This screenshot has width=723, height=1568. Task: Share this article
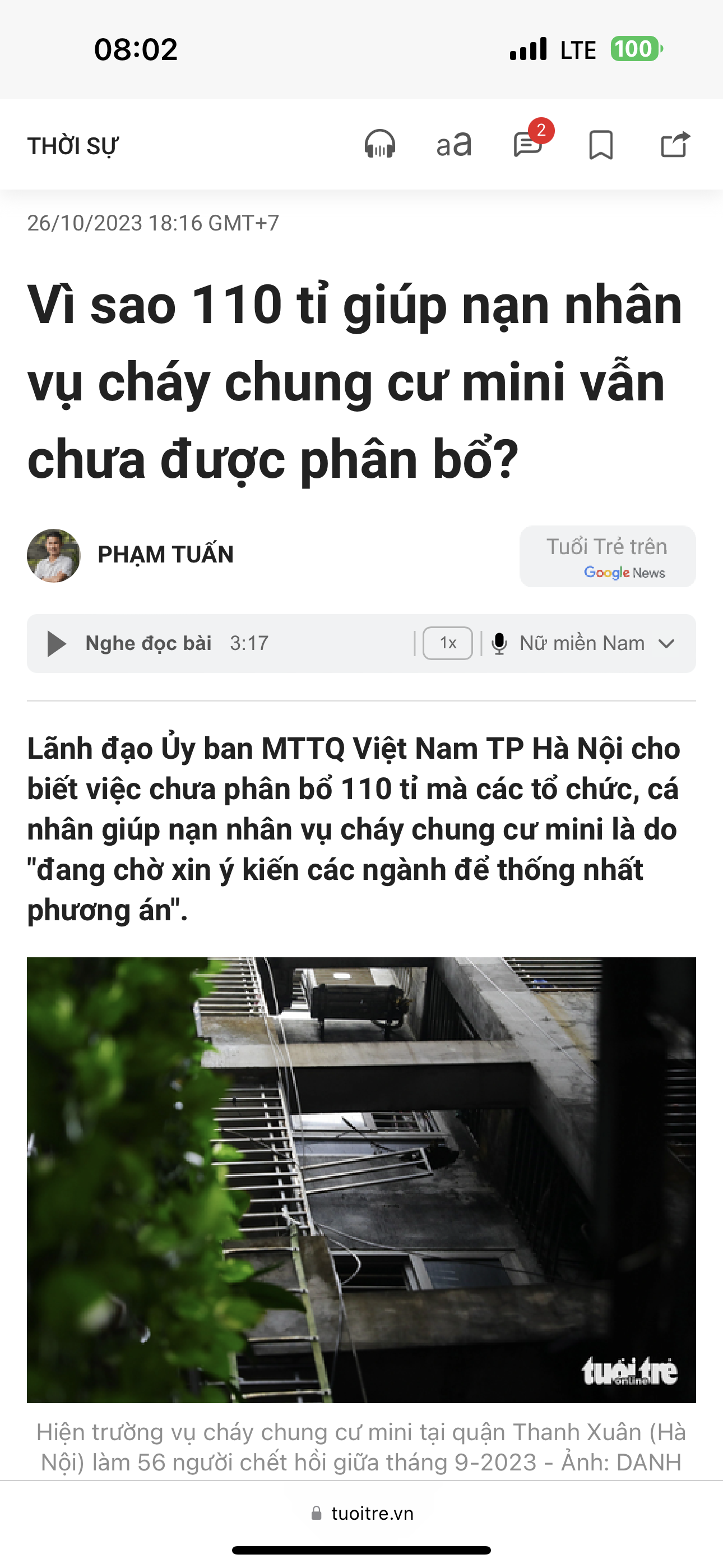[x=675, y=145]
